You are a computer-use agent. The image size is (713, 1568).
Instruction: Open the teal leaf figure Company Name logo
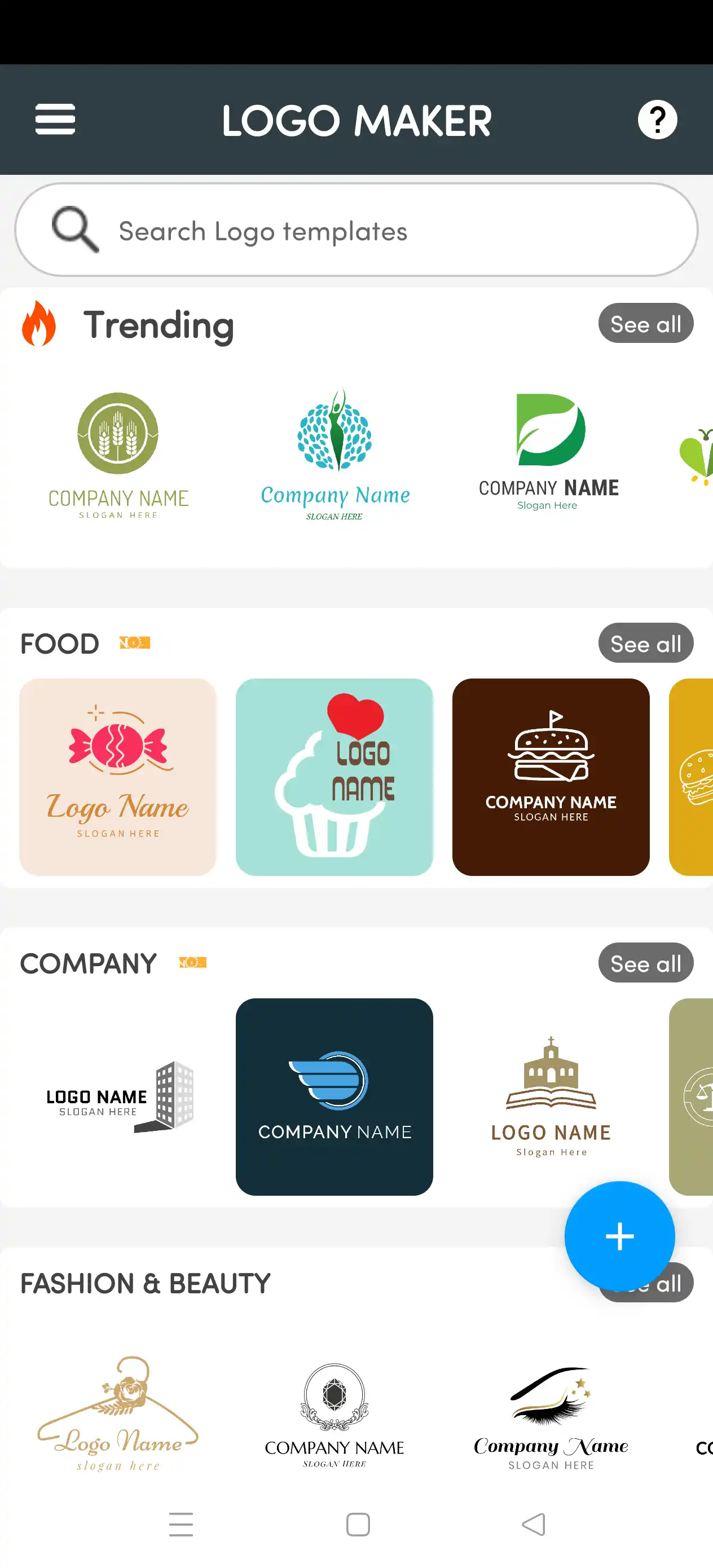335,455
